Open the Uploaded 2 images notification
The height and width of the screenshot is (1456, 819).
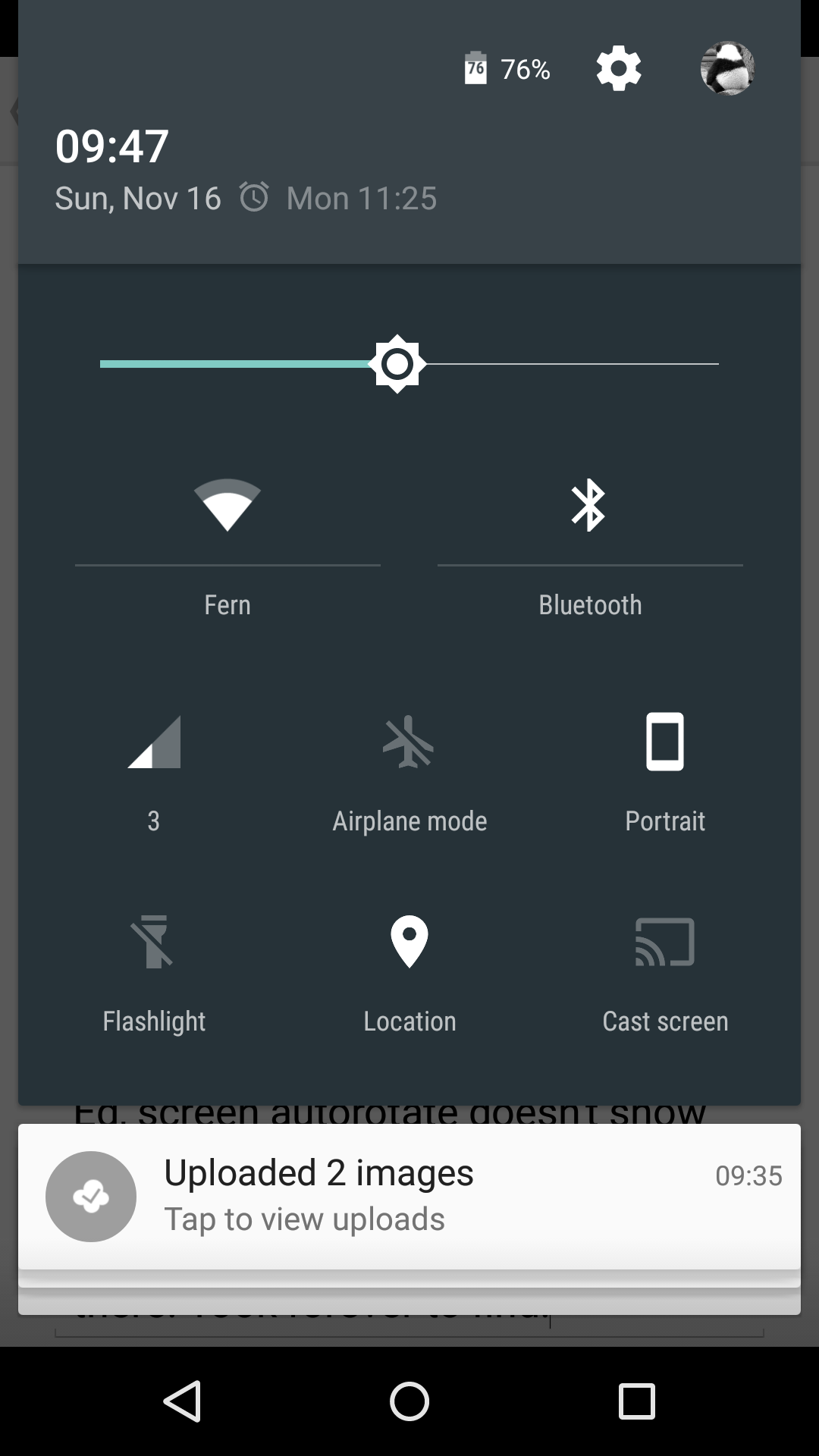tap(409, 1197)
